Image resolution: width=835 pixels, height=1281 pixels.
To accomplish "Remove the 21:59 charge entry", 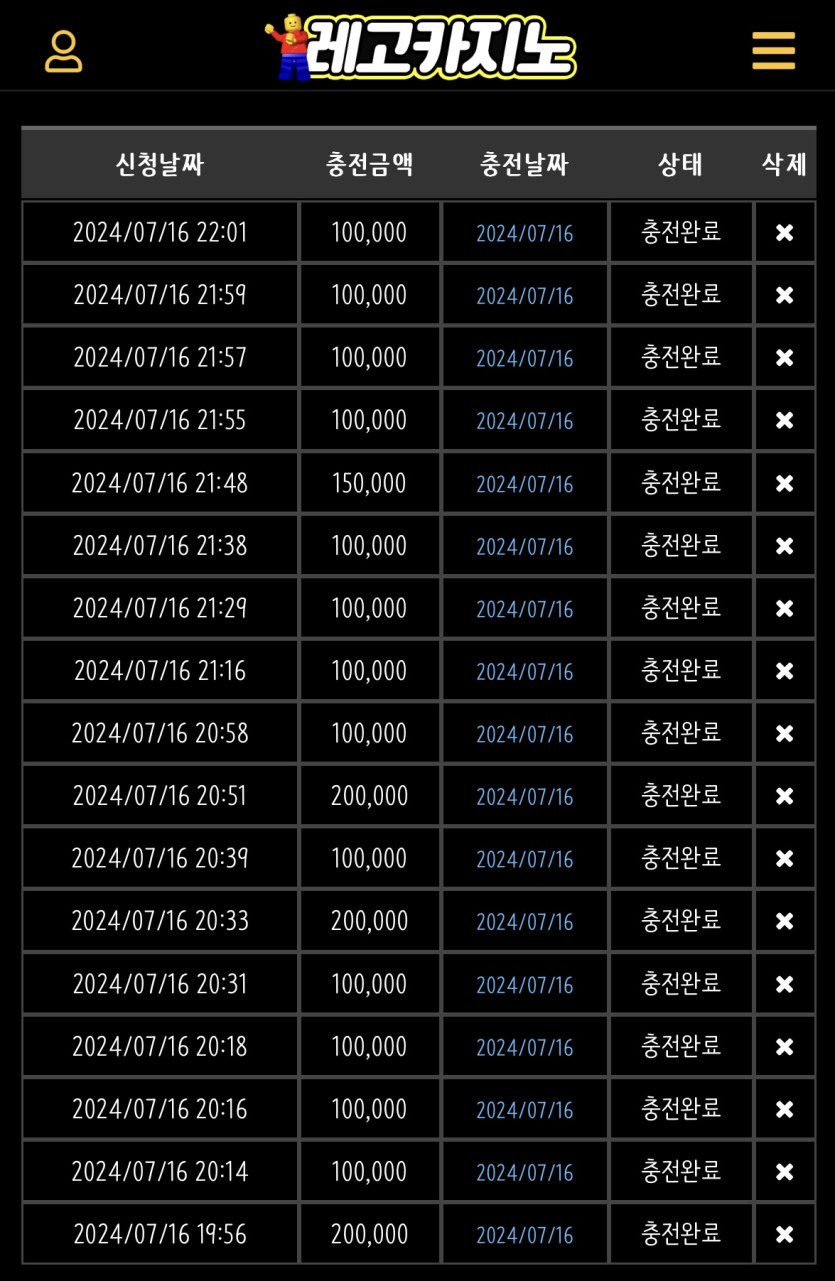I will pyautogui.click(x=785, y=296).
